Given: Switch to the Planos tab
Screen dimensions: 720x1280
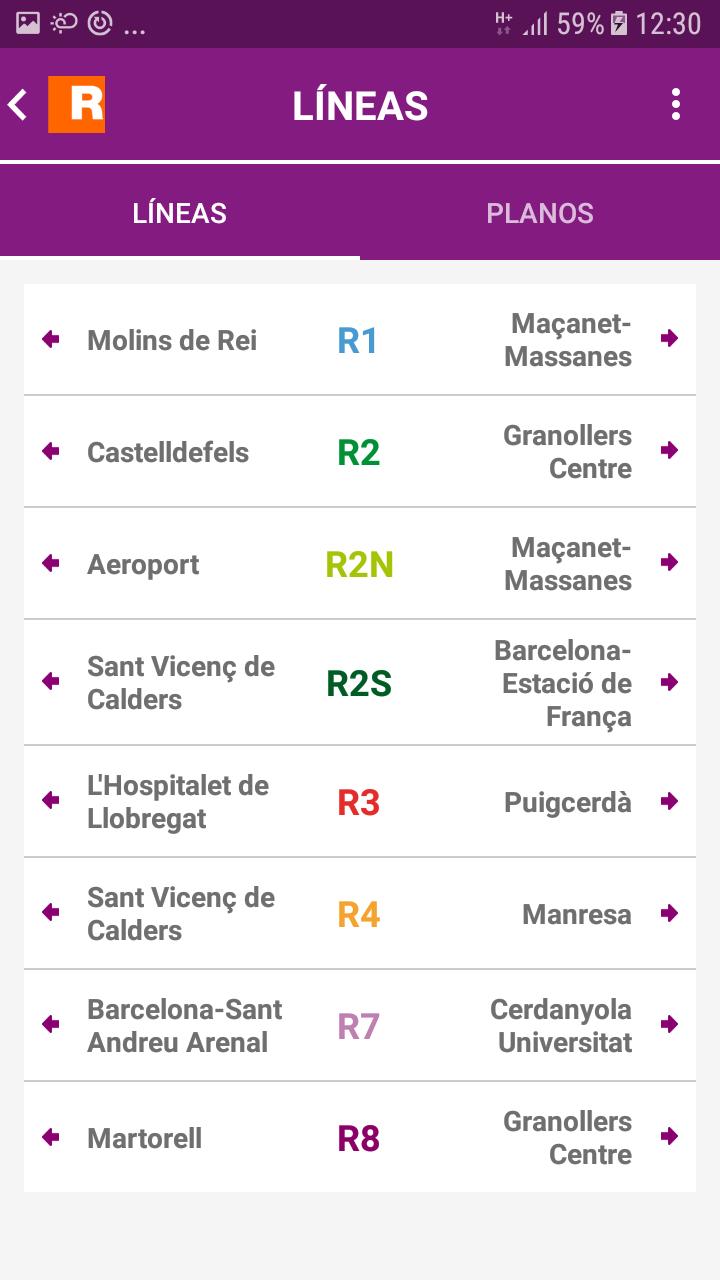Looking at the screenshot, I should click(x=540, y=213).
